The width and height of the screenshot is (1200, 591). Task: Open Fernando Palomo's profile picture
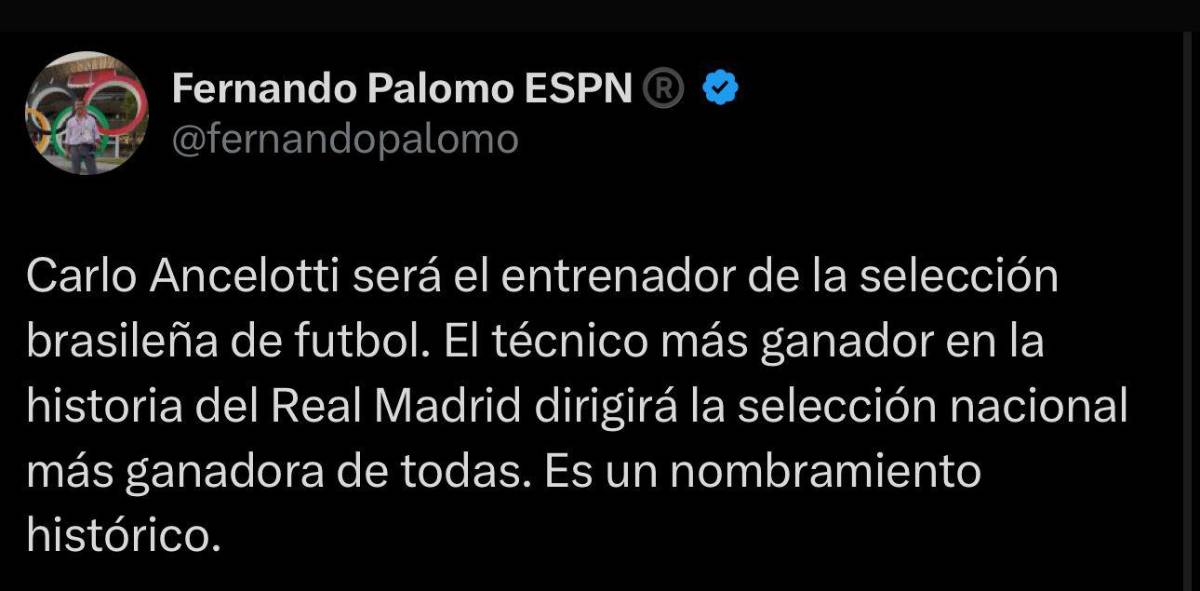tap(86, 113)
